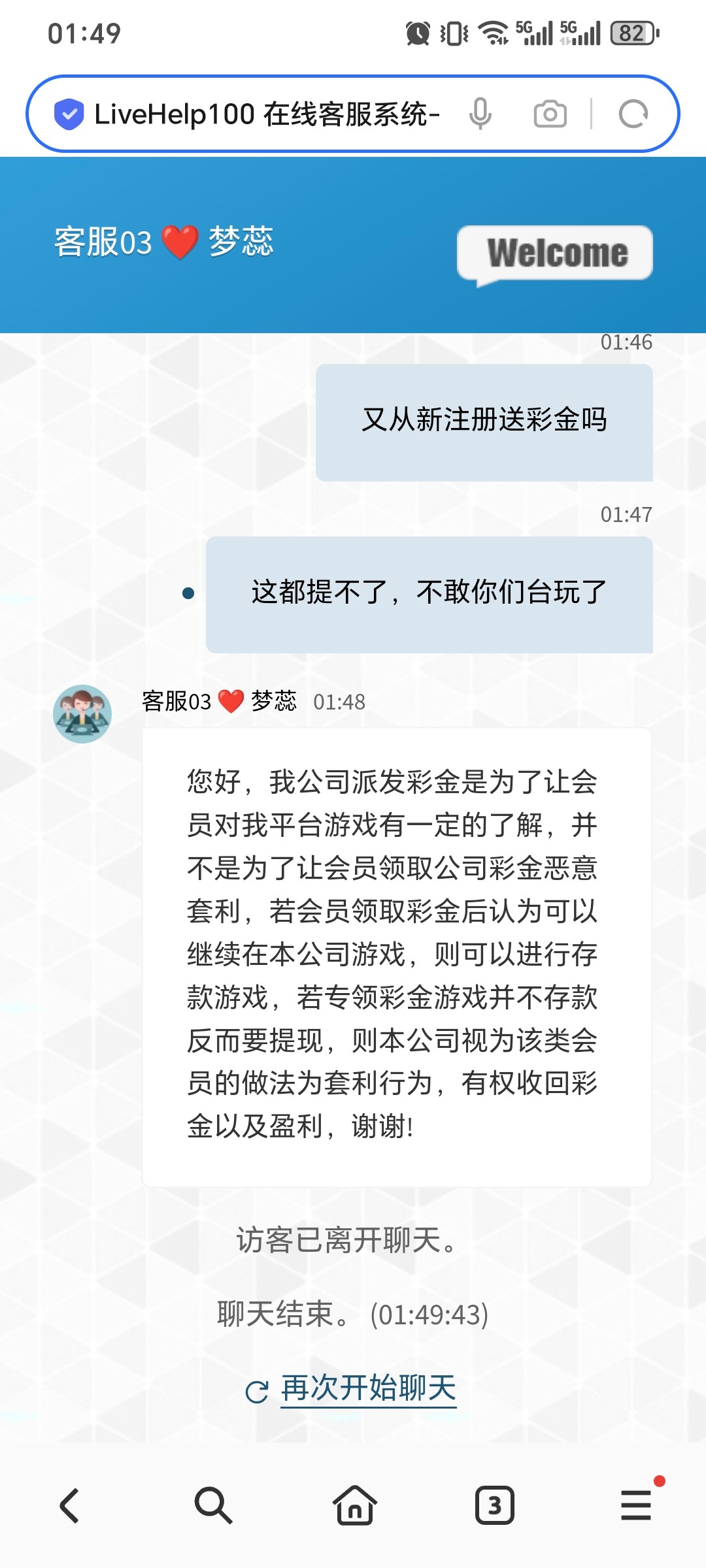Open the browser hamburger menu
The height and width of the screenshot is (1568, 706).
coord(636,1506)
